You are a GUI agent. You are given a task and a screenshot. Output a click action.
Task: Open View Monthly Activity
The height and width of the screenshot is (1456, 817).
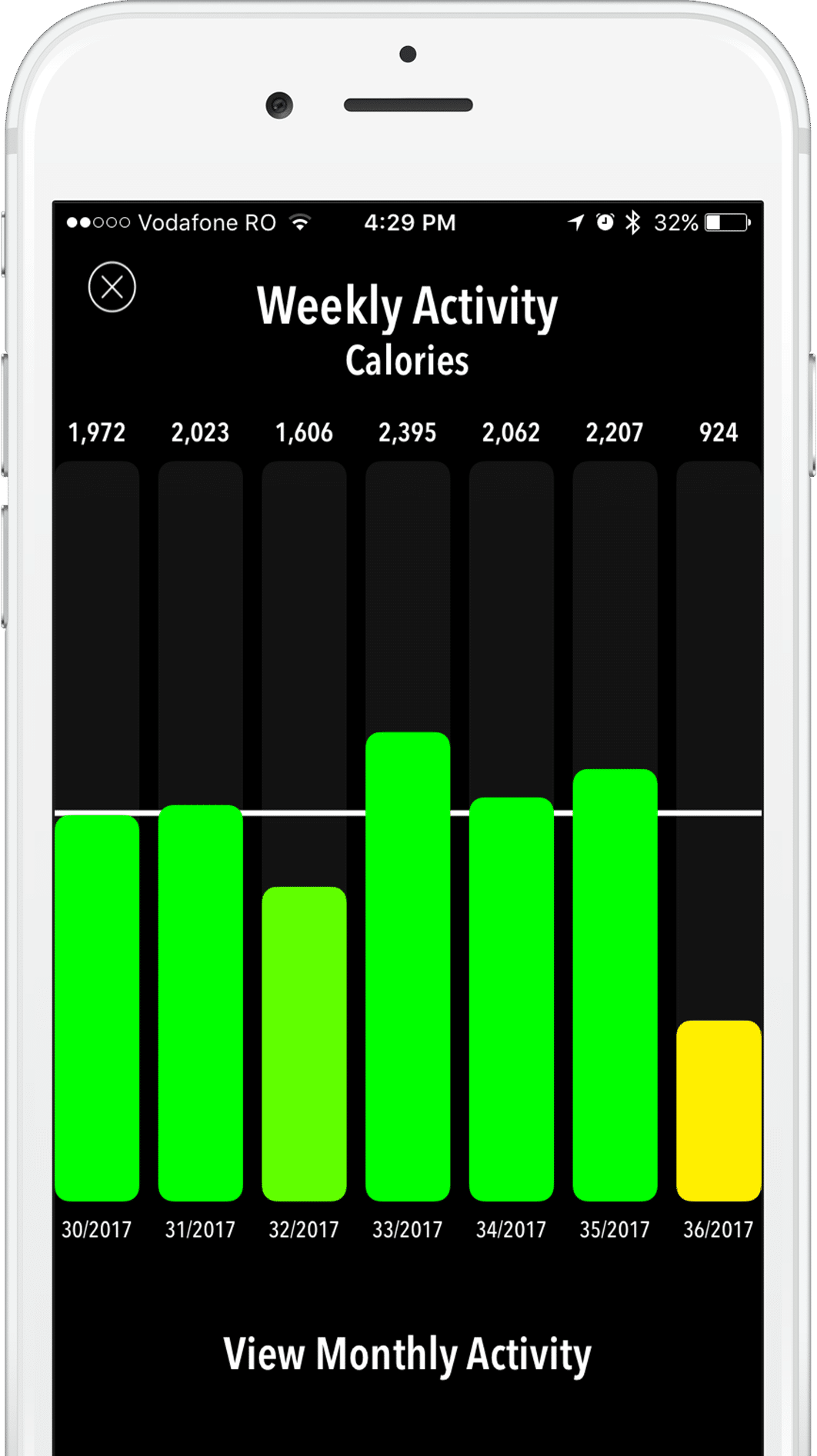tap(408, 1355)
